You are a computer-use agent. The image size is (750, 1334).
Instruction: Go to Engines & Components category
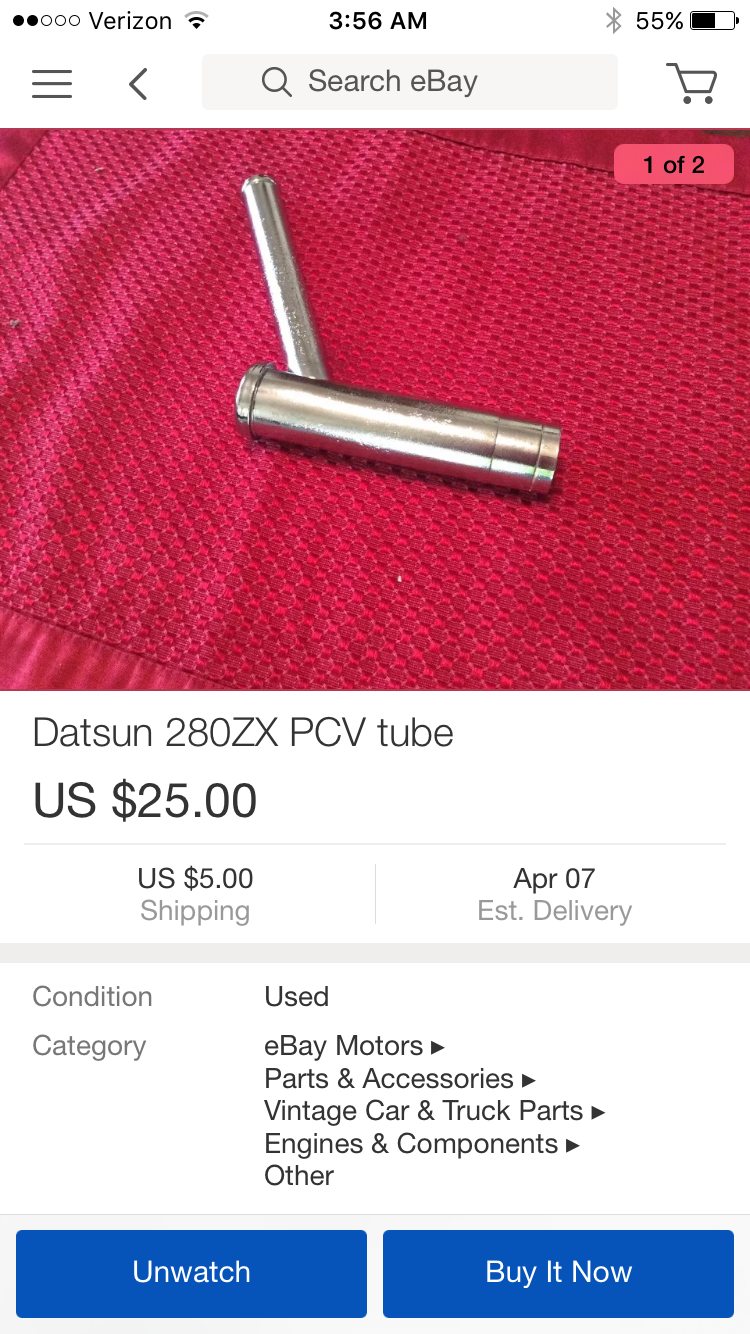point(421,1144)
